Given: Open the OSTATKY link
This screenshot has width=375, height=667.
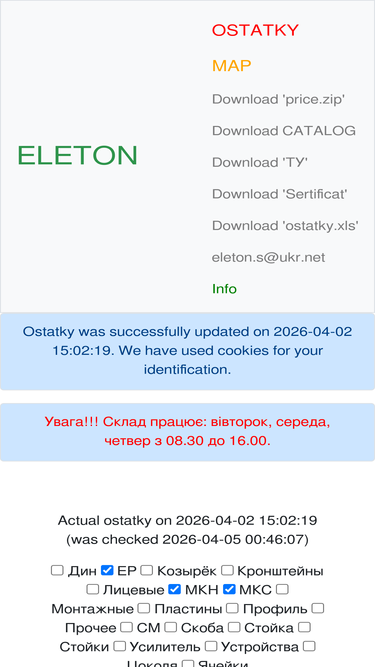Looking at the screenshot, I should (x=255, y=31).
